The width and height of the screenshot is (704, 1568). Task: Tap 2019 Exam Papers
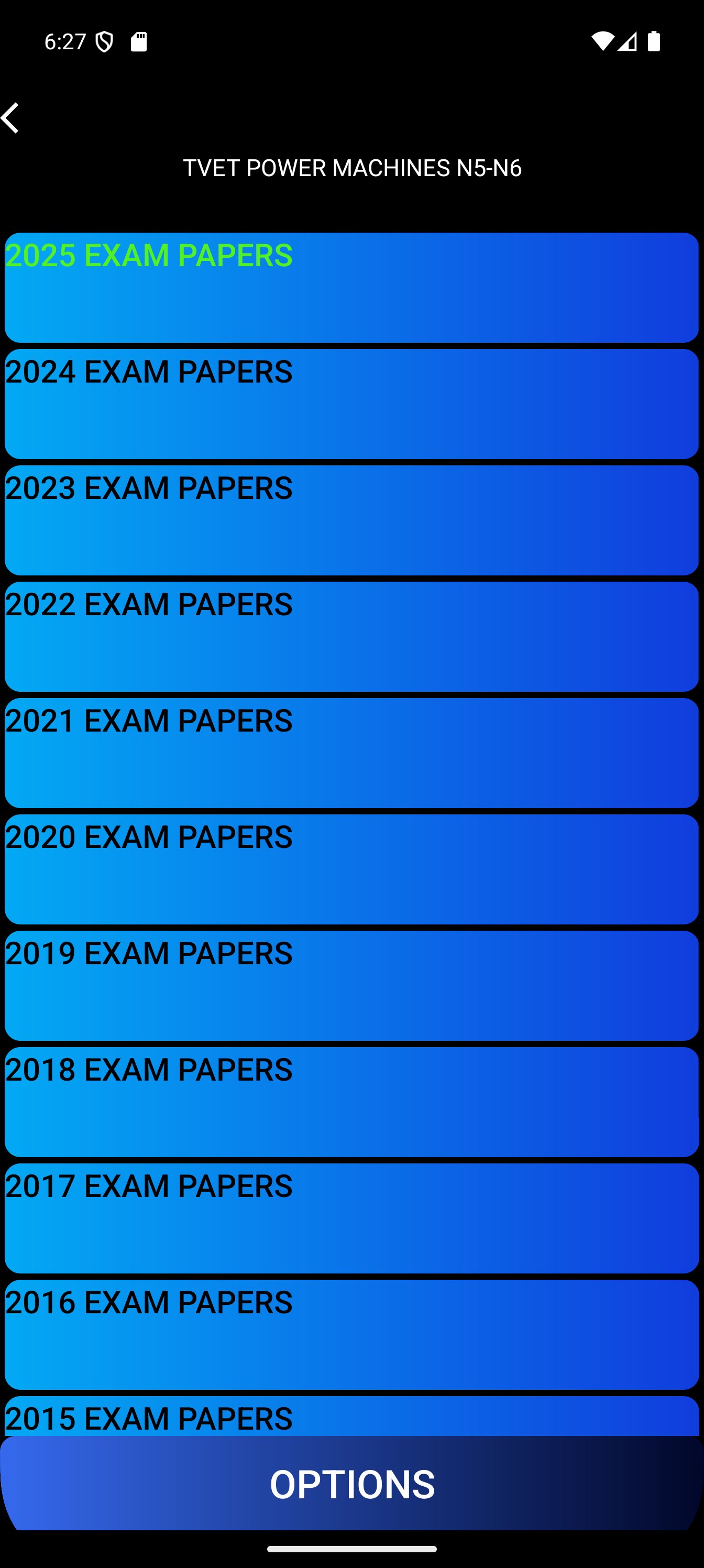click(351, 984)
